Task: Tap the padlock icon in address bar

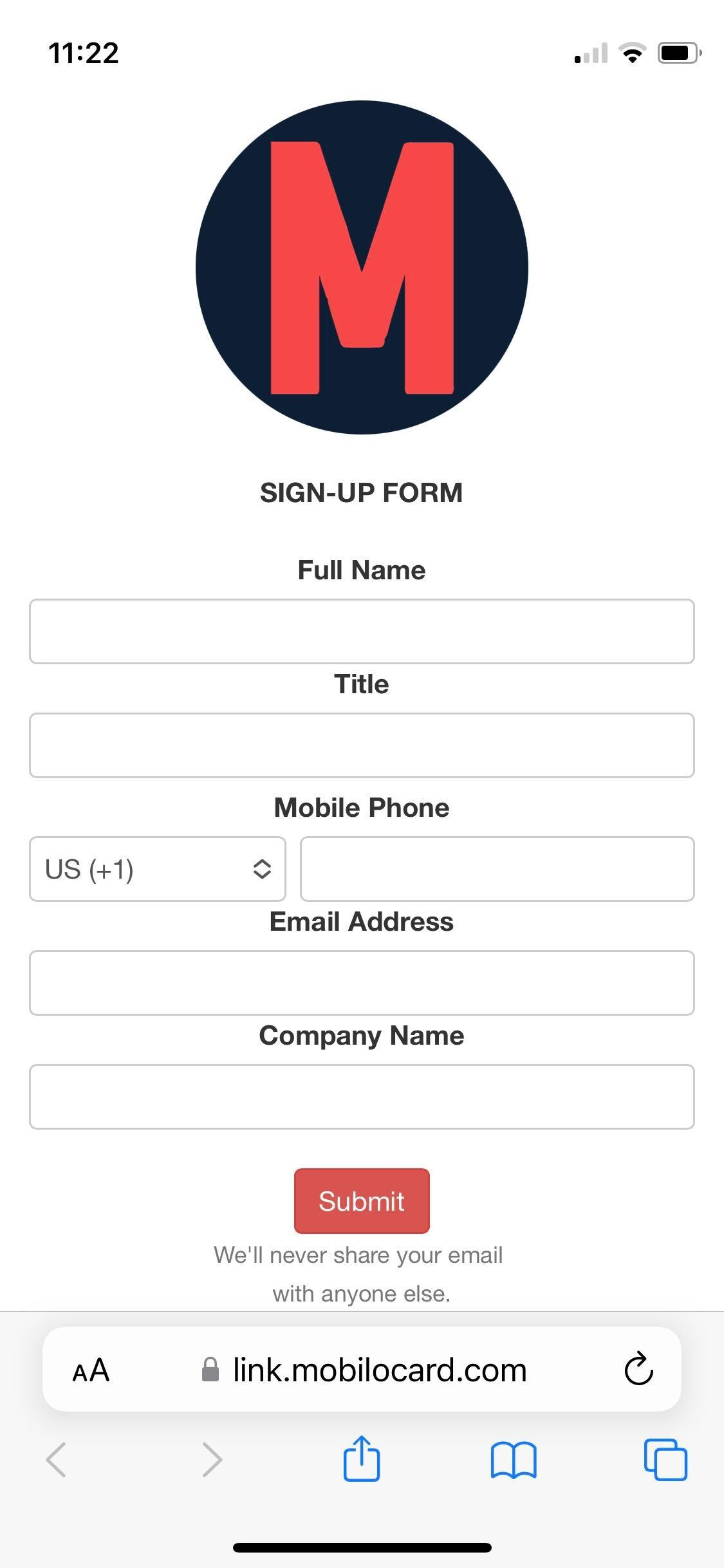Action: (210, 1370)
